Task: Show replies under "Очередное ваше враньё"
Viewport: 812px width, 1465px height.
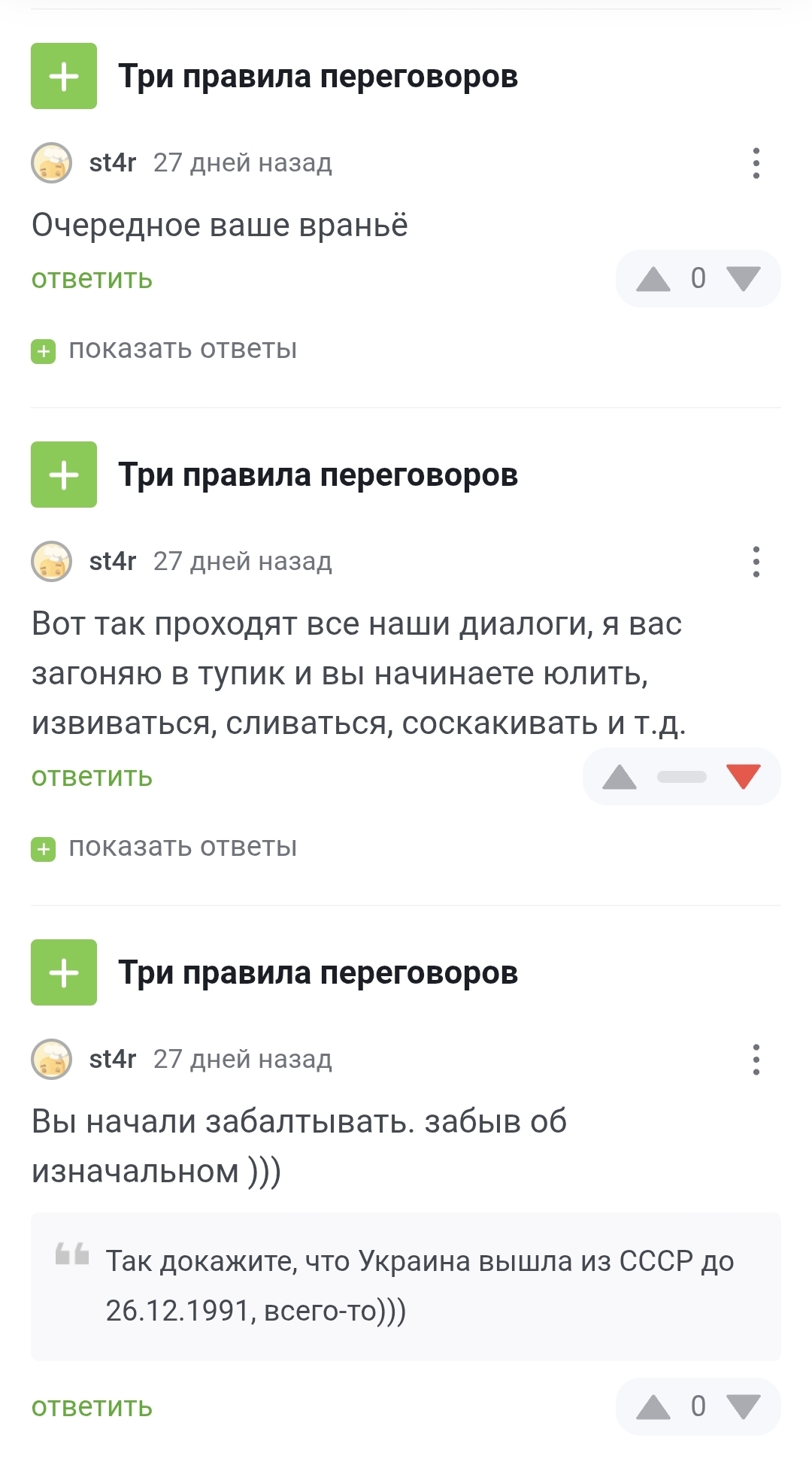Action: (x=182, y=350)
